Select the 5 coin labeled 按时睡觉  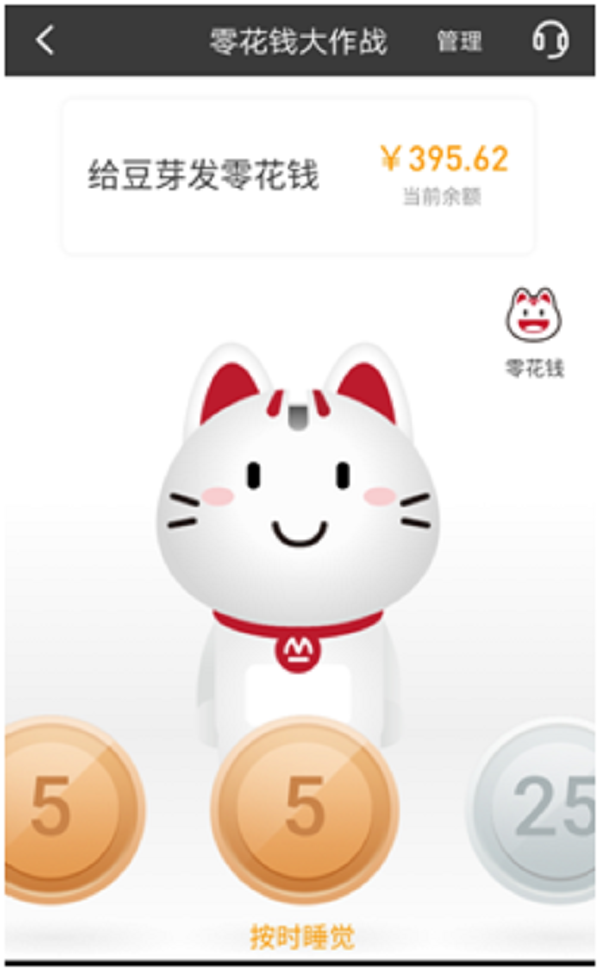304,808
